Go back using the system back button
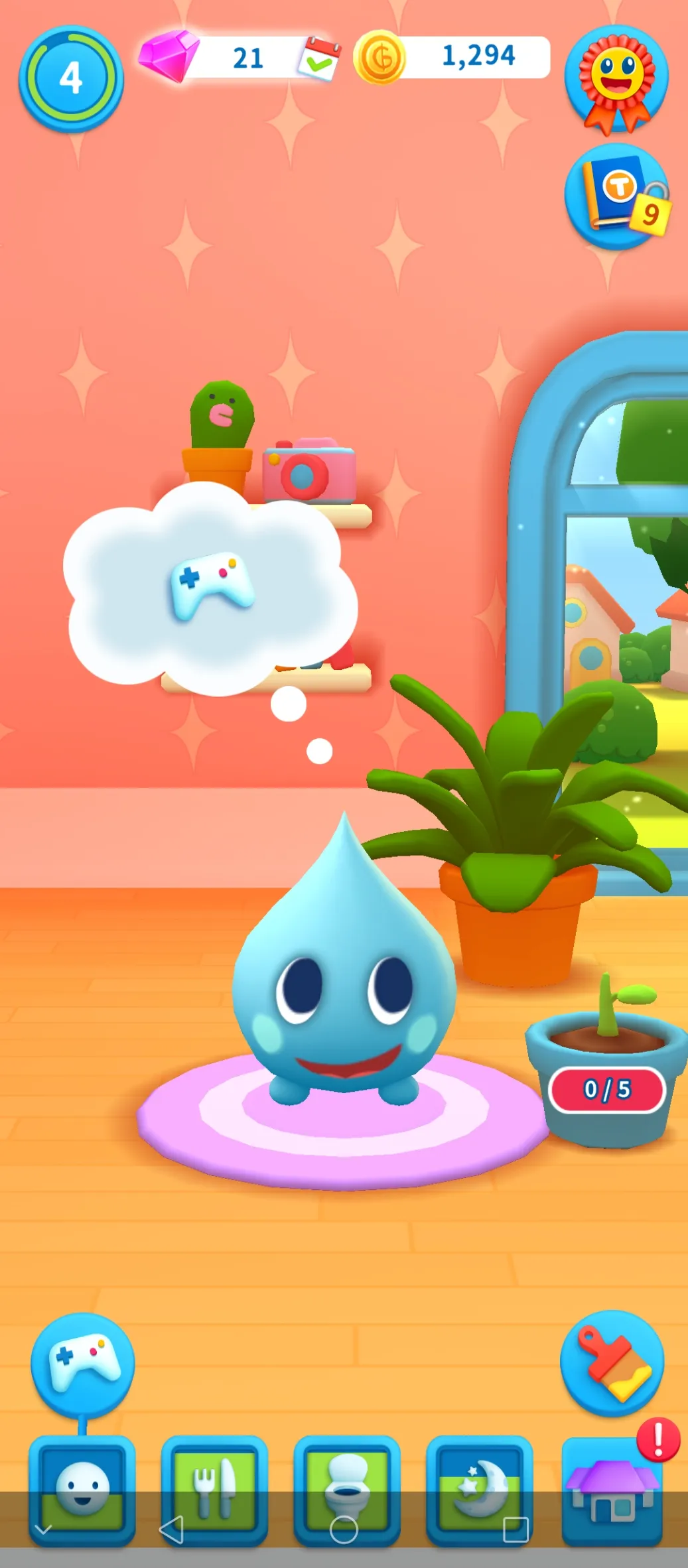Image resolution: width=688 pixels, height=1568 pixels. (171, 1530)
